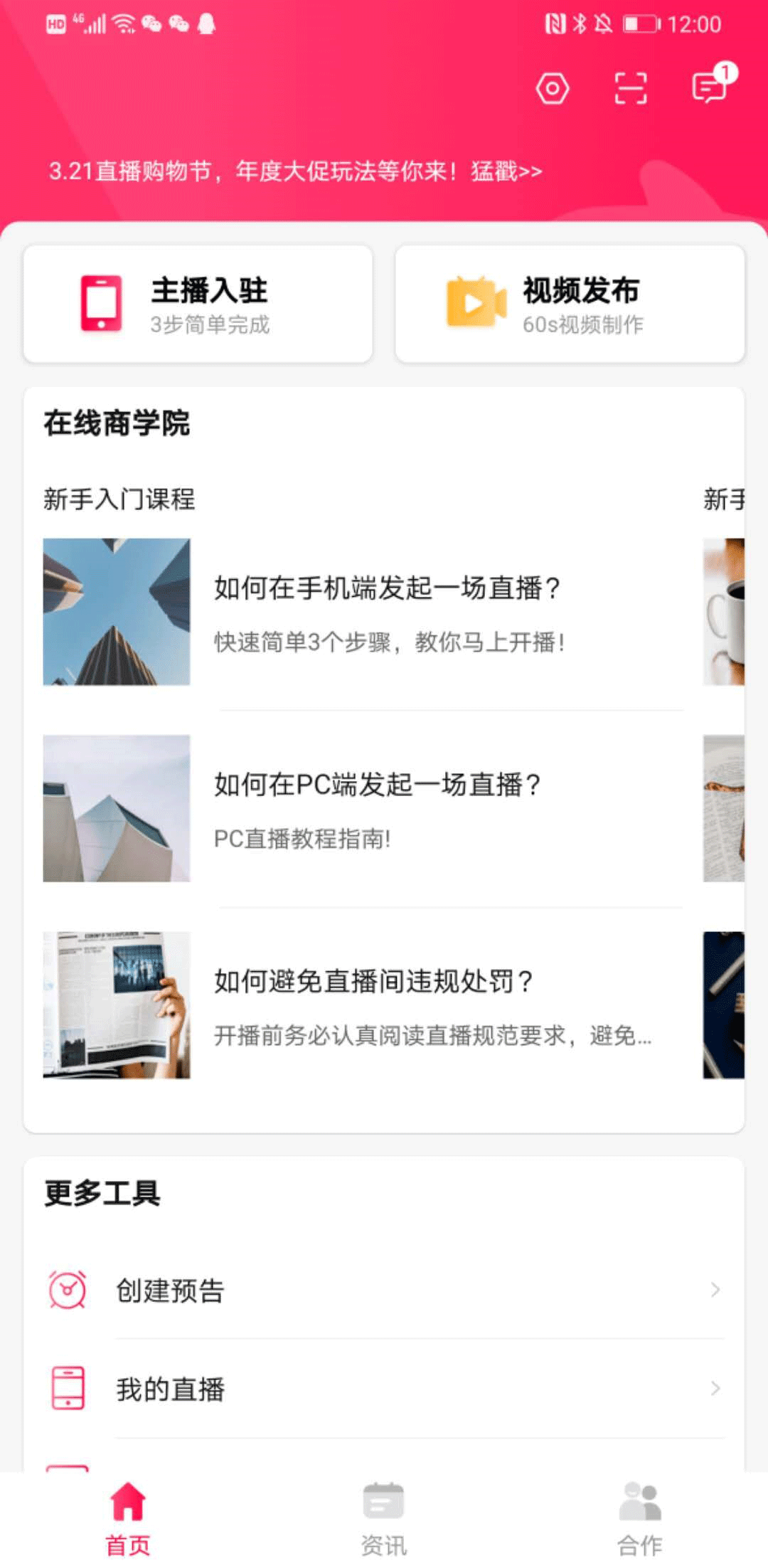This screenshot has height=1568, width=768.
Task: Open the scan code icon
Action: coord(631,89)
